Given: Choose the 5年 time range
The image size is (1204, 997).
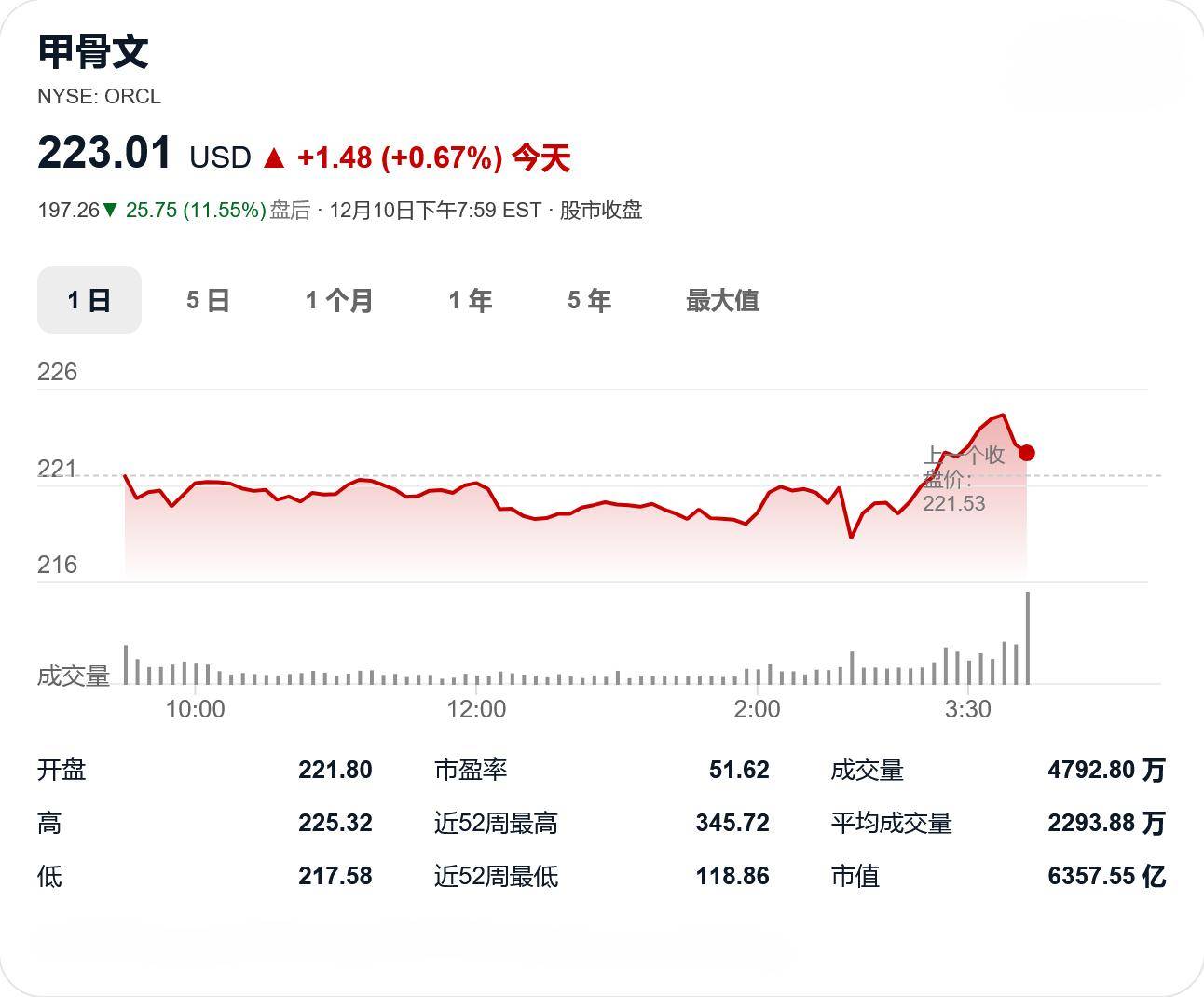Looking at the screenshot, I should click(x=589, y=300).
